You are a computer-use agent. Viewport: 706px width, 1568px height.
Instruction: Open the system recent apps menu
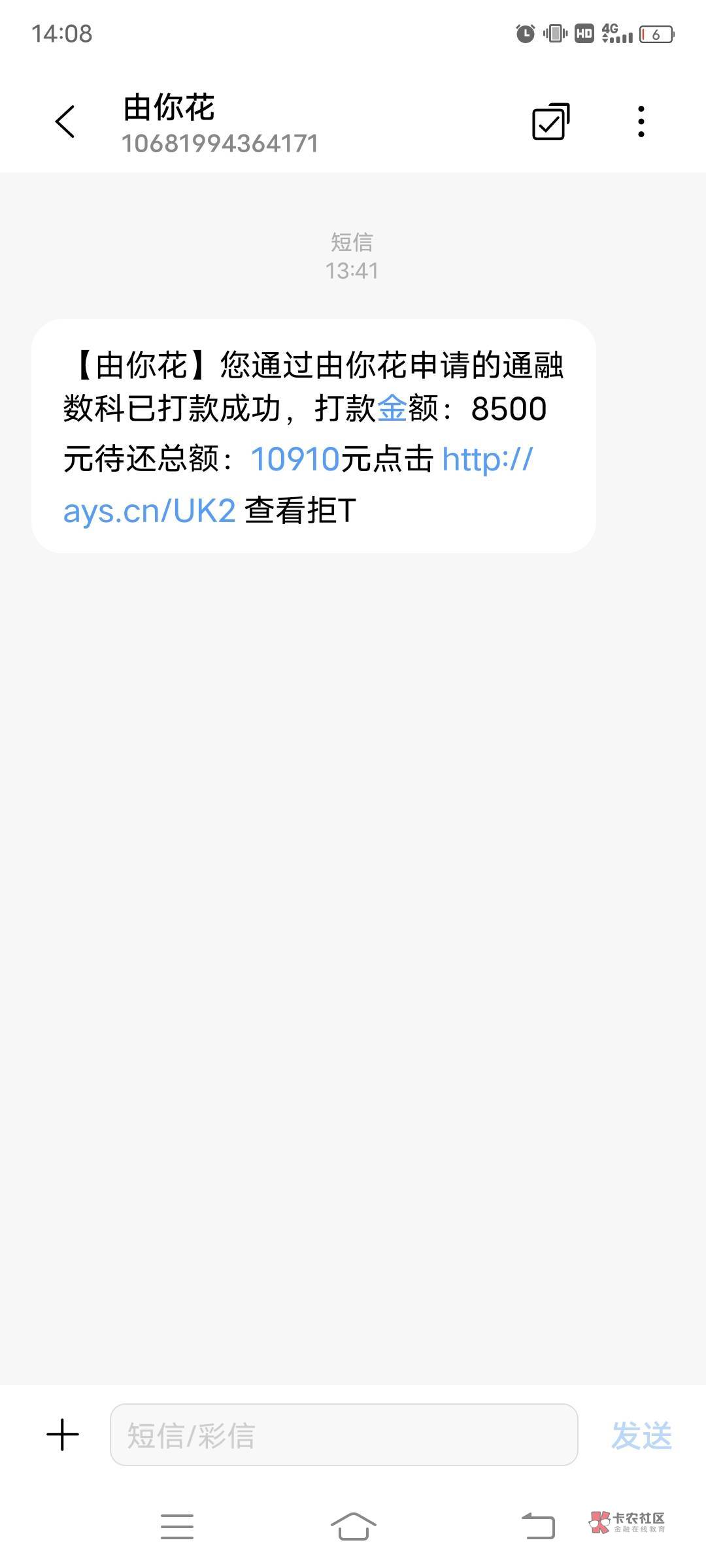tap(177, 1526)
